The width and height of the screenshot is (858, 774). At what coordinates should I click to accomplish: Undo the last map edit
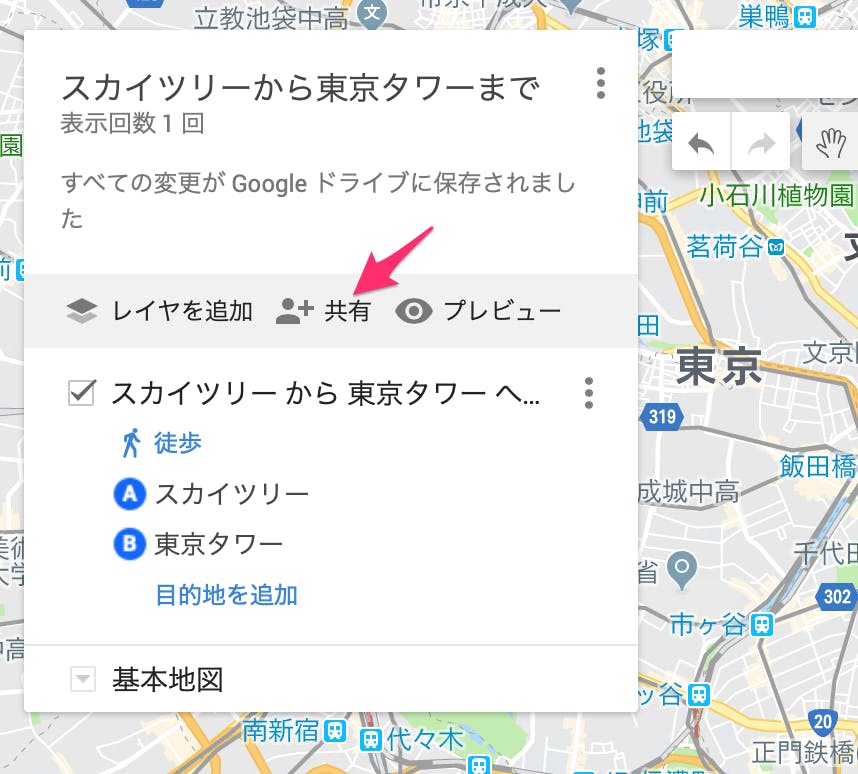pyautogui.click(x=701, y=145)
